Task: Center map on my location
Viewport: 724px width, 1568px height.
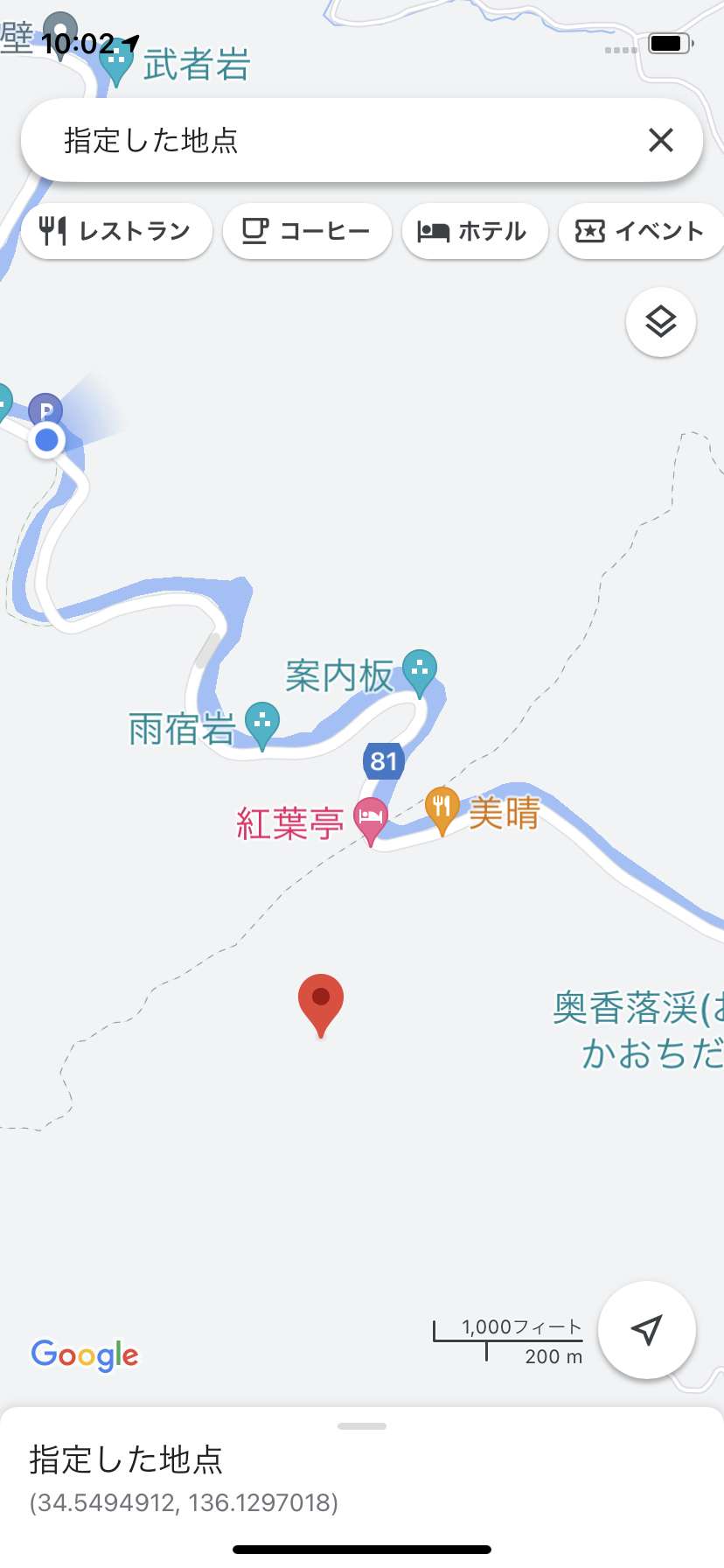Action: click(647, 1330)
